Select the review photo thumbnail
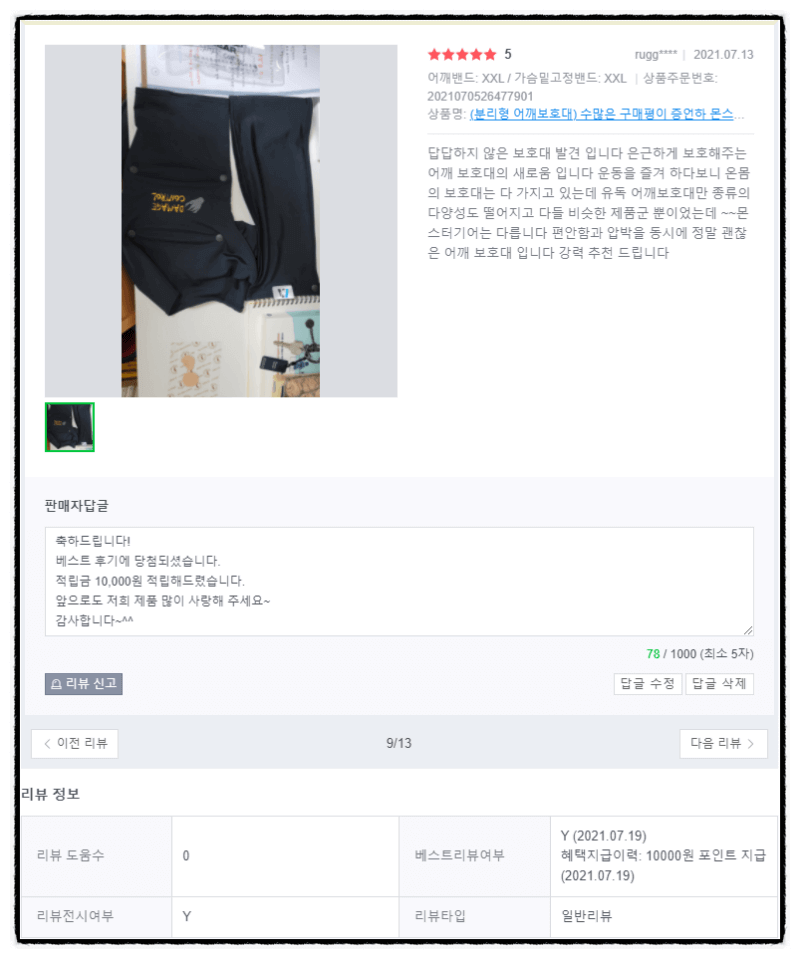800x959 pixels. 70,427
